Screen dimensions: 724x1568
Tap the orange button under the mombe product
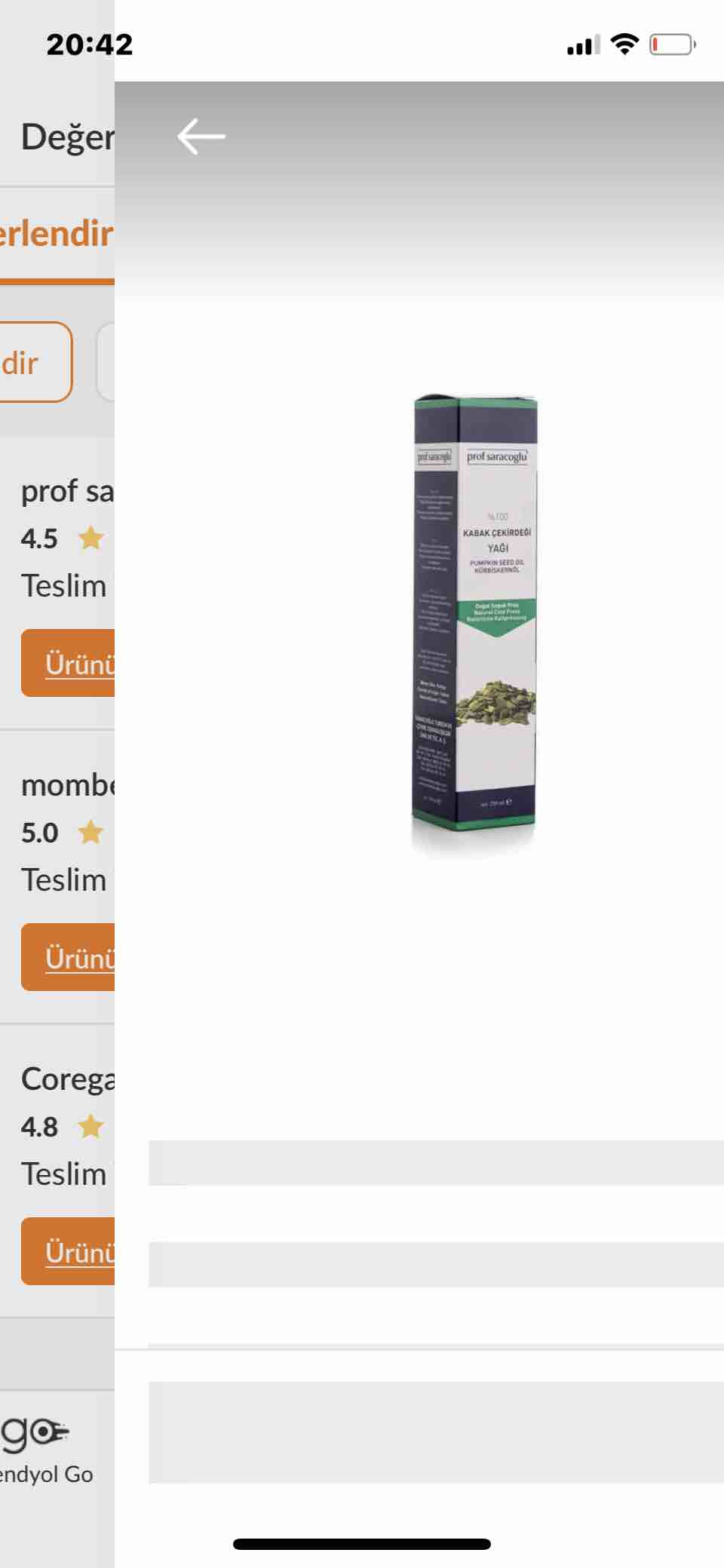[x=68, y=957]
